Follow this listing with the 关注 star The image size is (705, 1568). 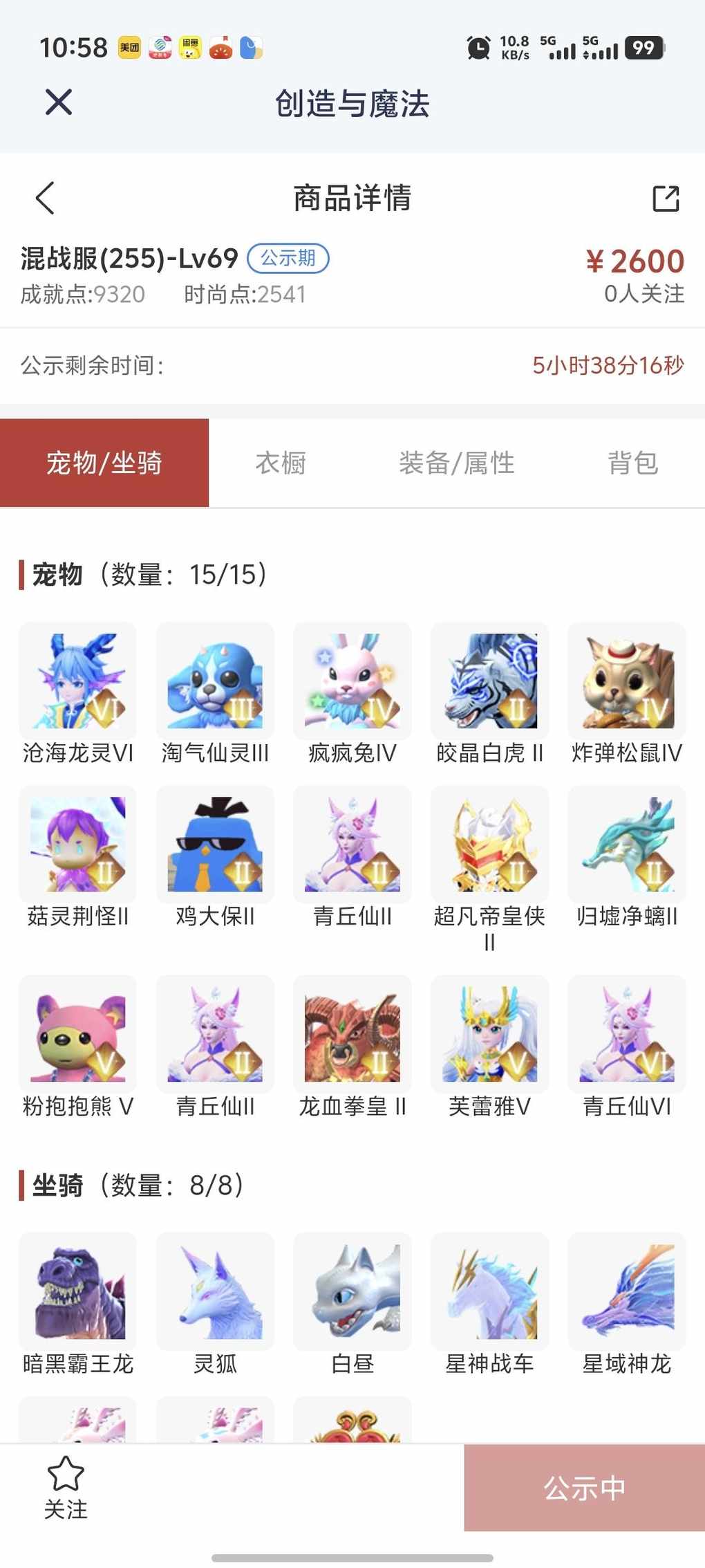pos(66,1487)
